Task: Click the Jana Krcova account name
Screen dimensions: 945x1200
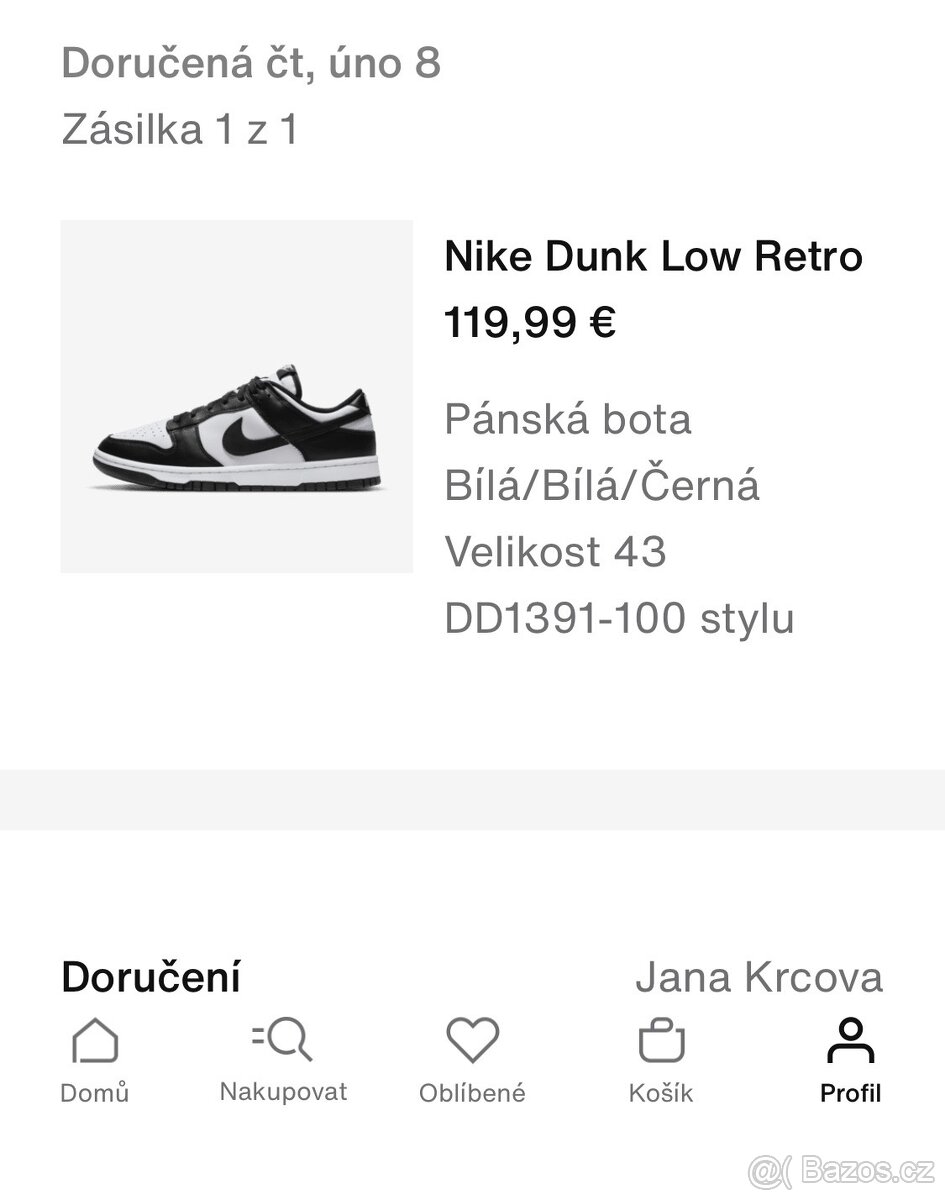Action: [x=759, y=977]
